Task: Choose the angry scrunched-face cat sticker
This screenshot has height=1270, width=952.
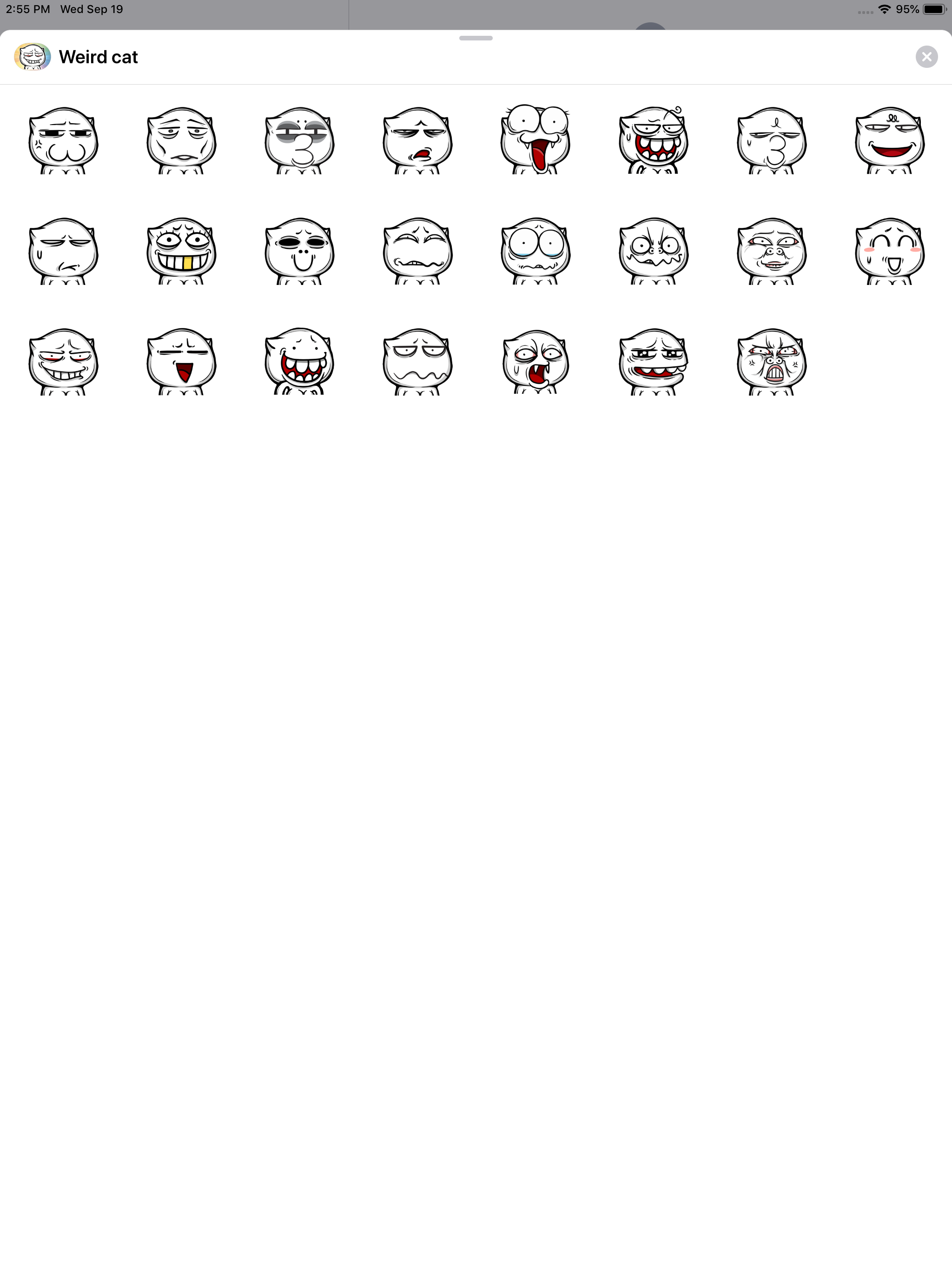Action: (771, 359)
